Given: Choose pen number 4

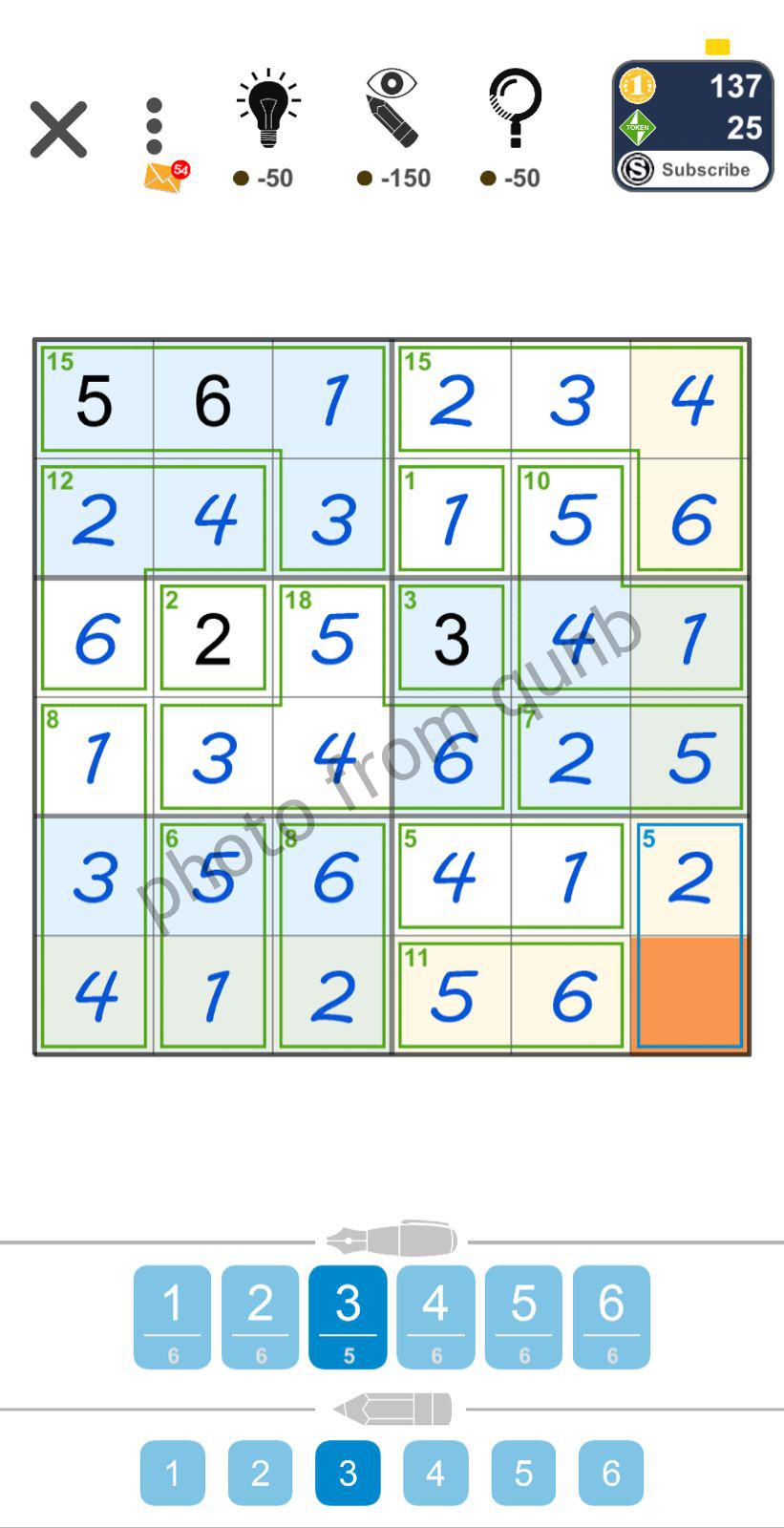Looking at the screenshot, I should click(435, 1317).
